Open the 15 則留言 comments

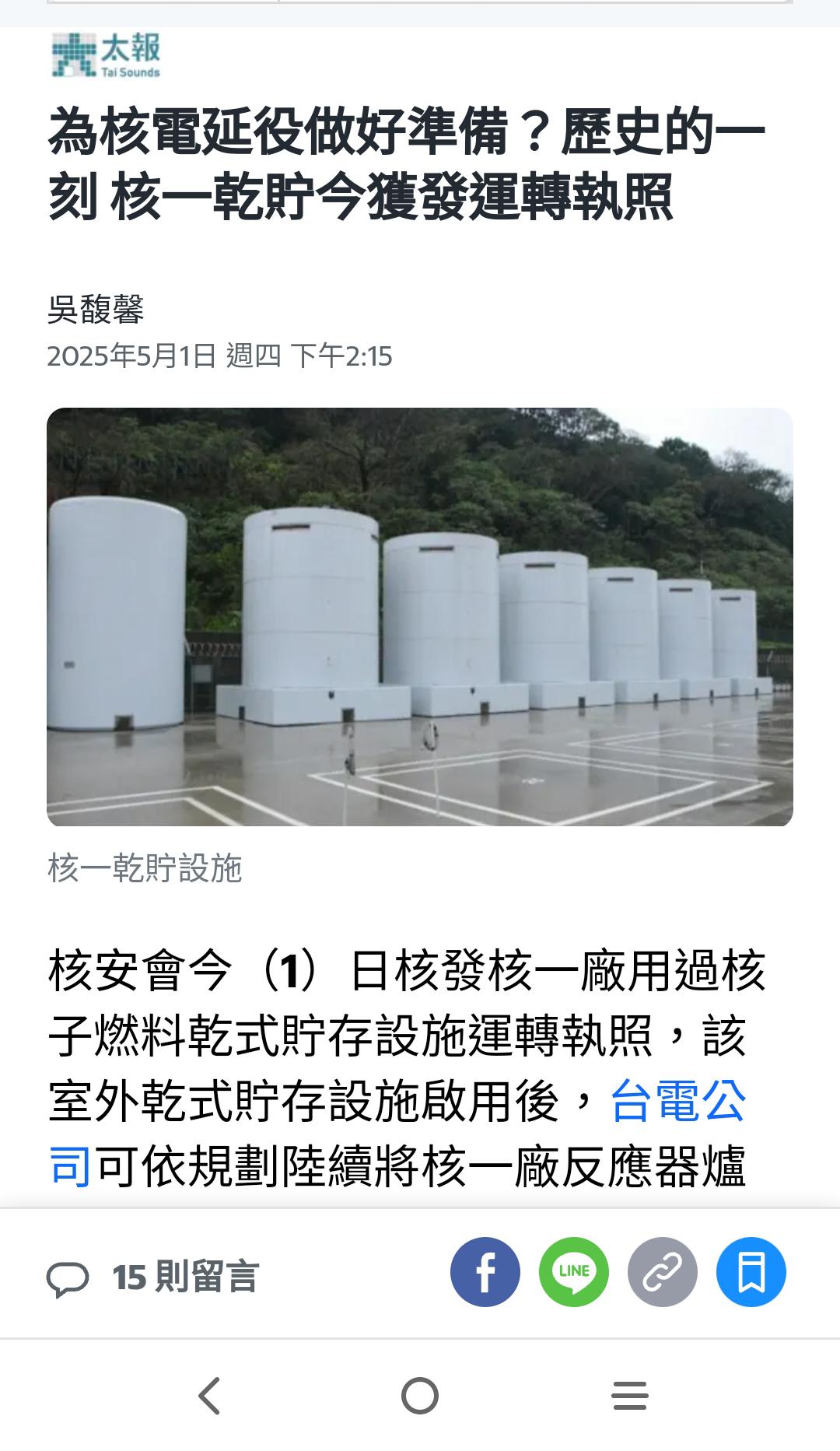click(152, 1277)
